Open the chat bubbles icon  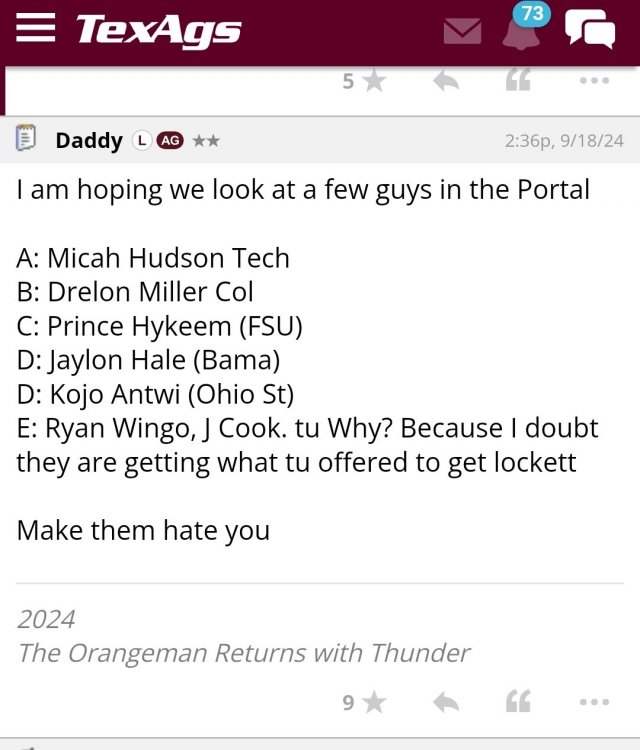tap(590, 30)
